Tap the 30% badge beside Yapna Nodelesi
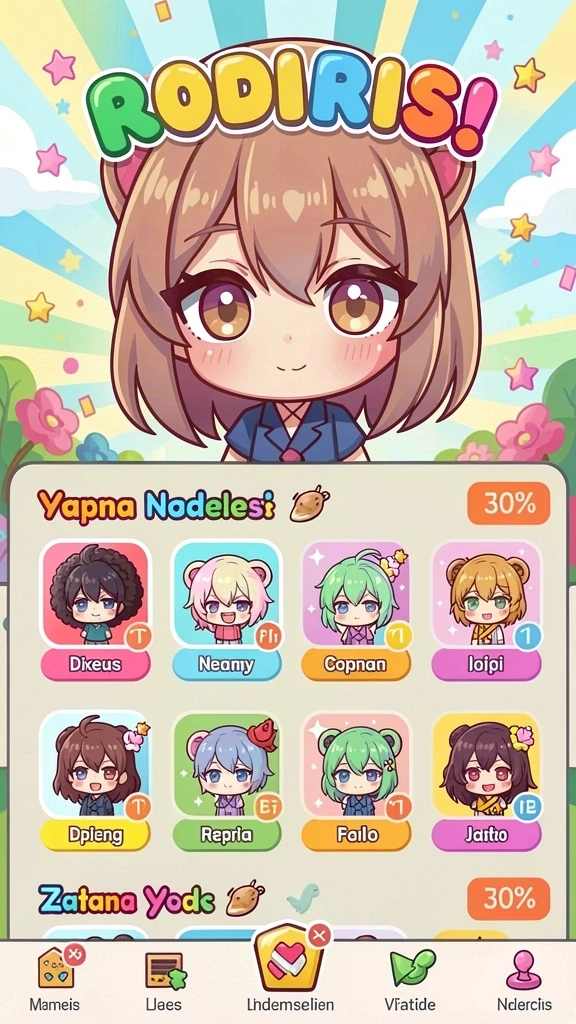This screenshot has width=576, height=1024. [508, 504]
